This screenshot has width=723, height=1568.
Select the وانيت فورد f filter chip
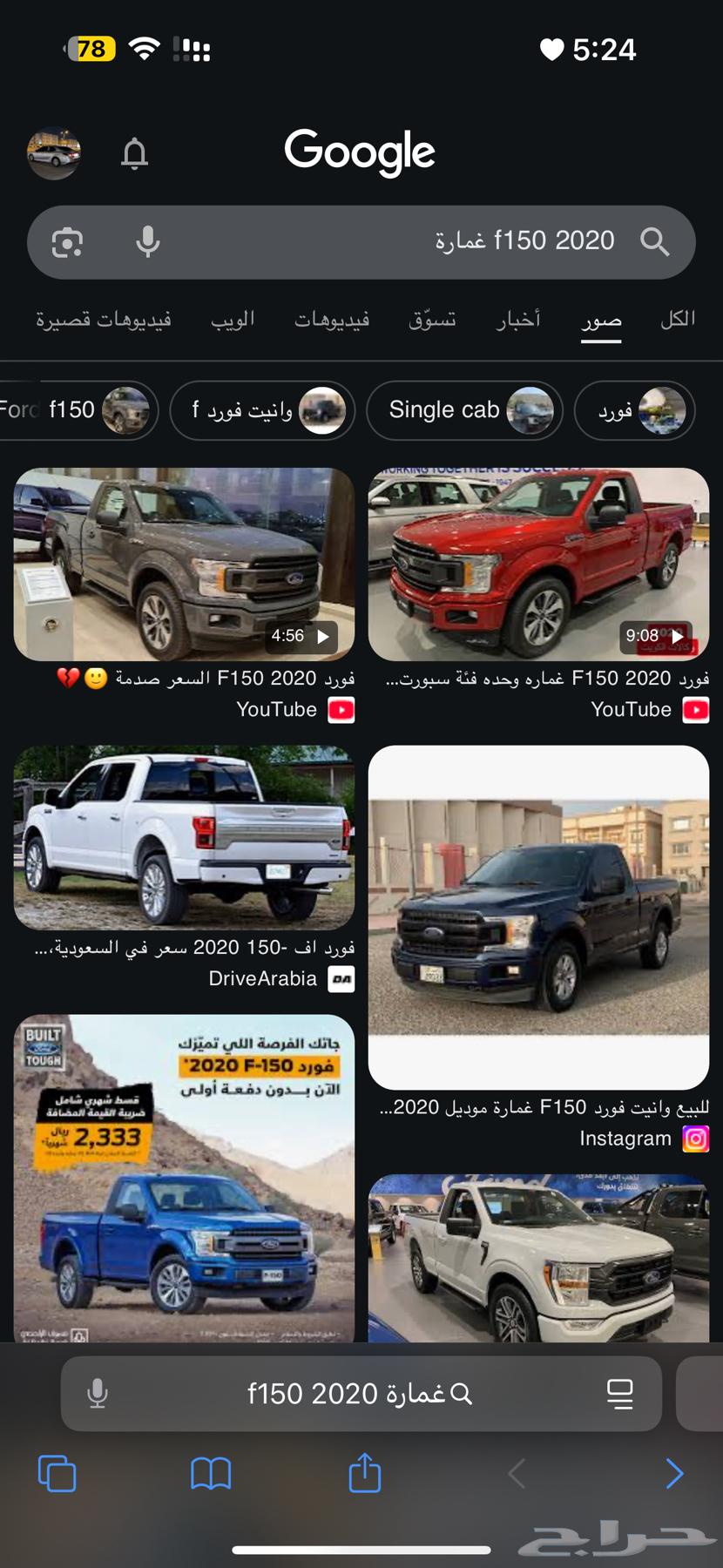[263, 410]
